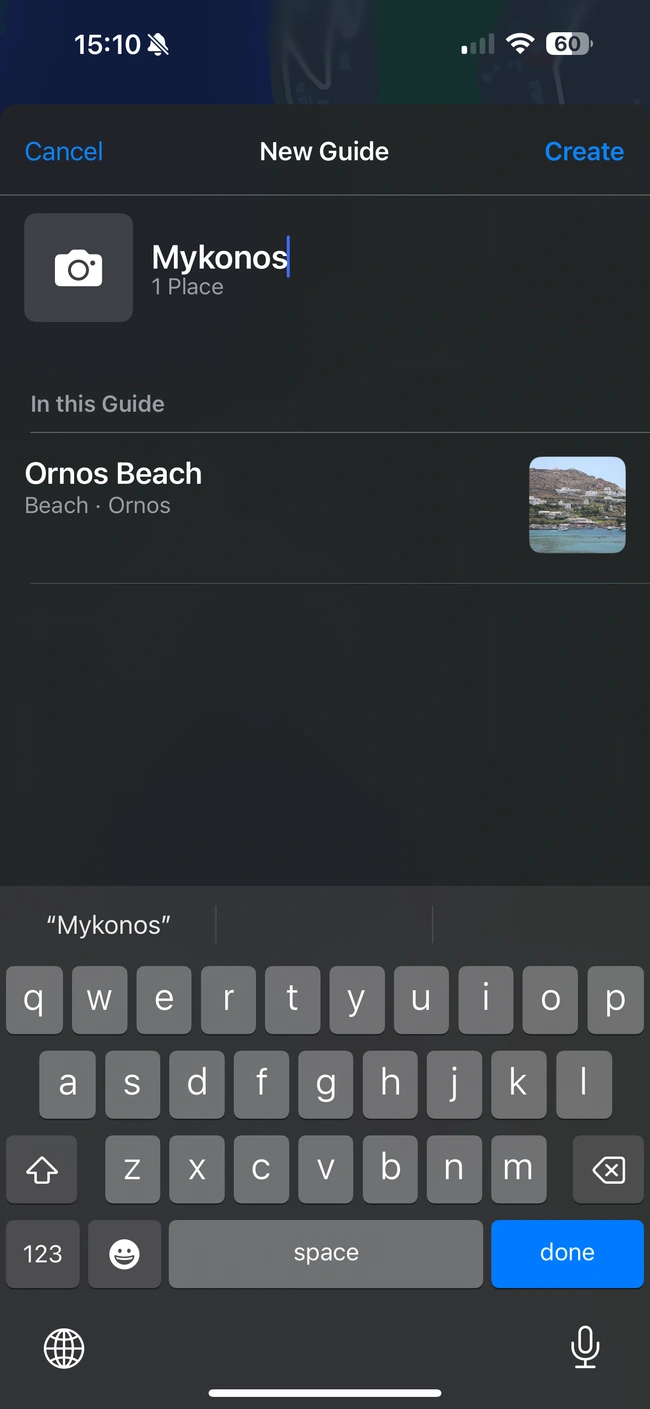Tap the done key on keyboard

(567, 1253)
